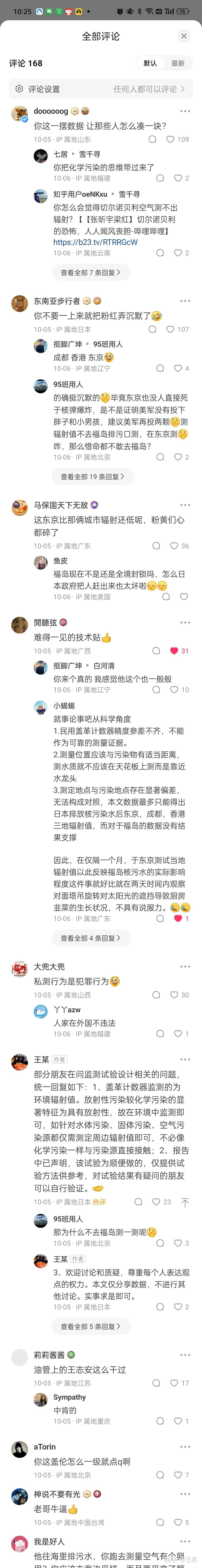Open the overflow menu on doooooog's comment
The width and height of the screenshot is (202, 1568).
pyautogui.click(x=185, y=111)
